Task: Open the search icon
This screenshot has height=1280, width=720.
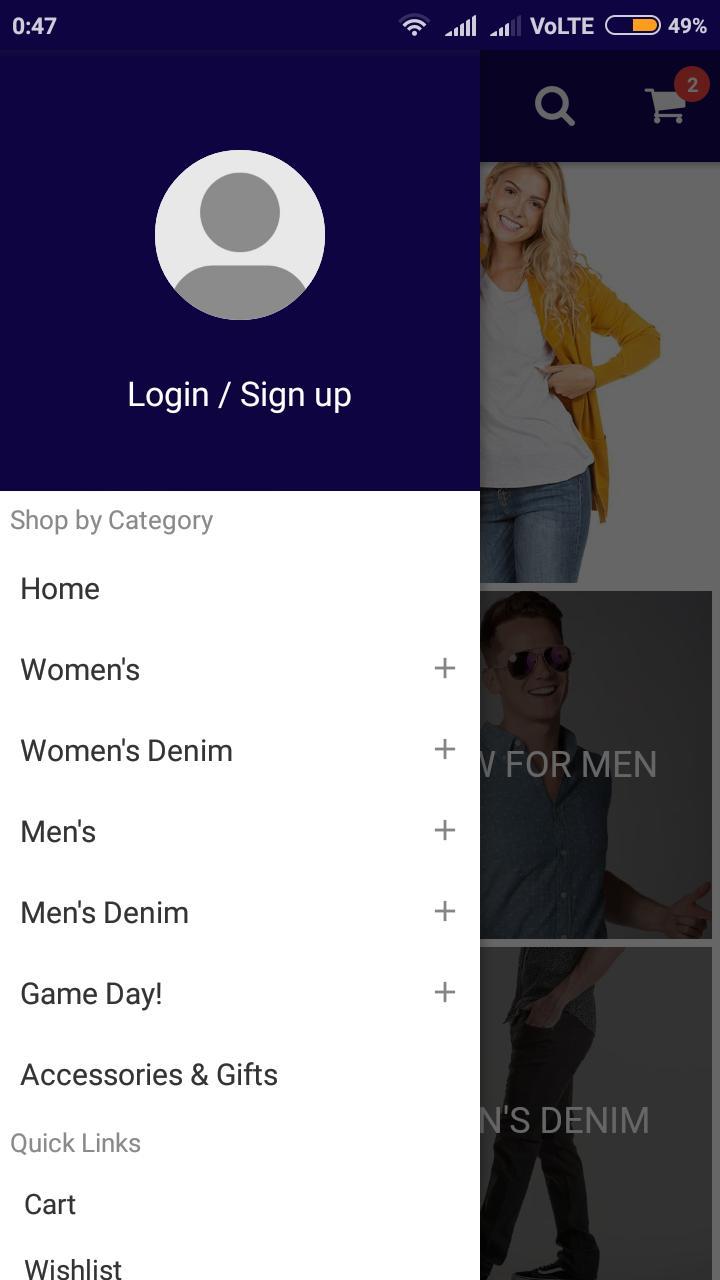Action: (x=555, y=105)
